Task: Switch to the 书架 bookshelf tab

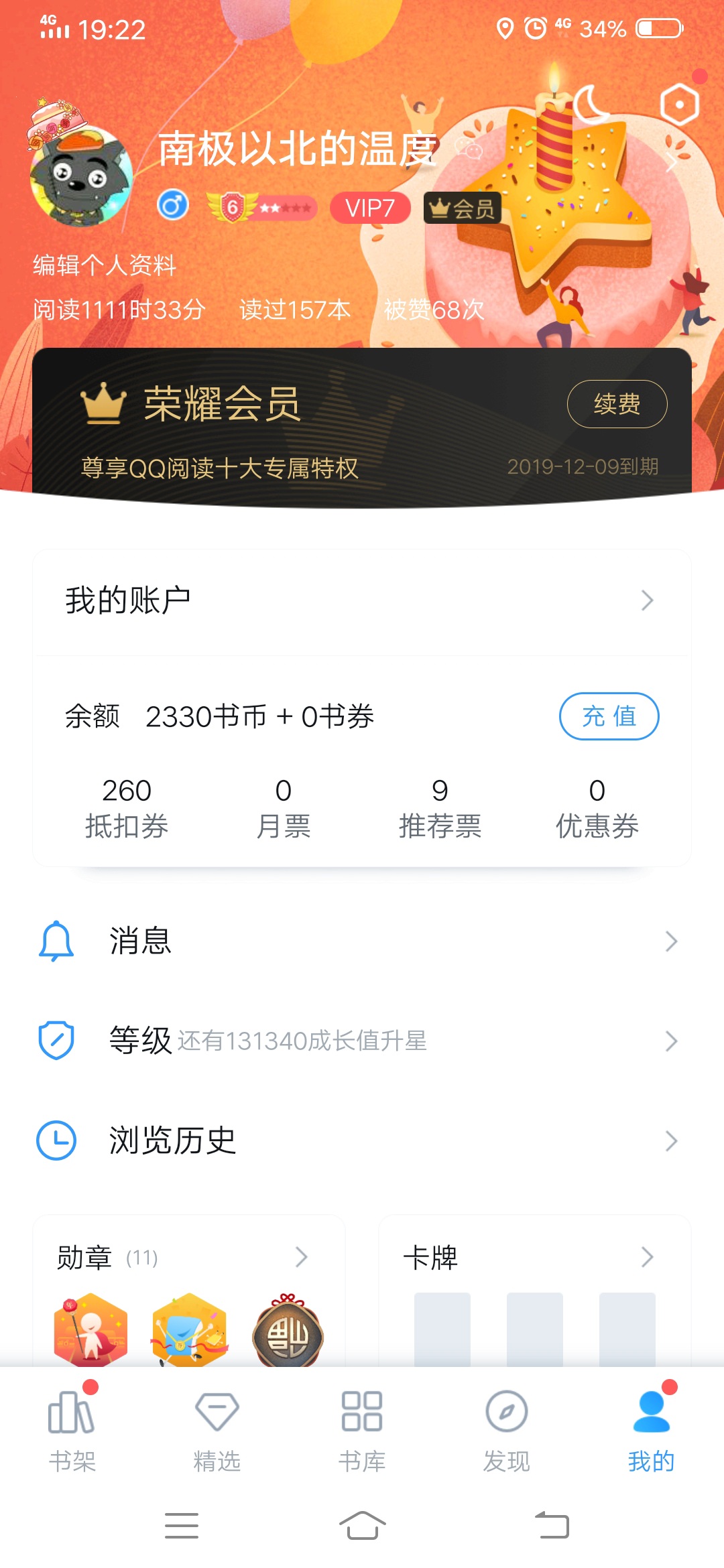Action: click(72, 1428)
